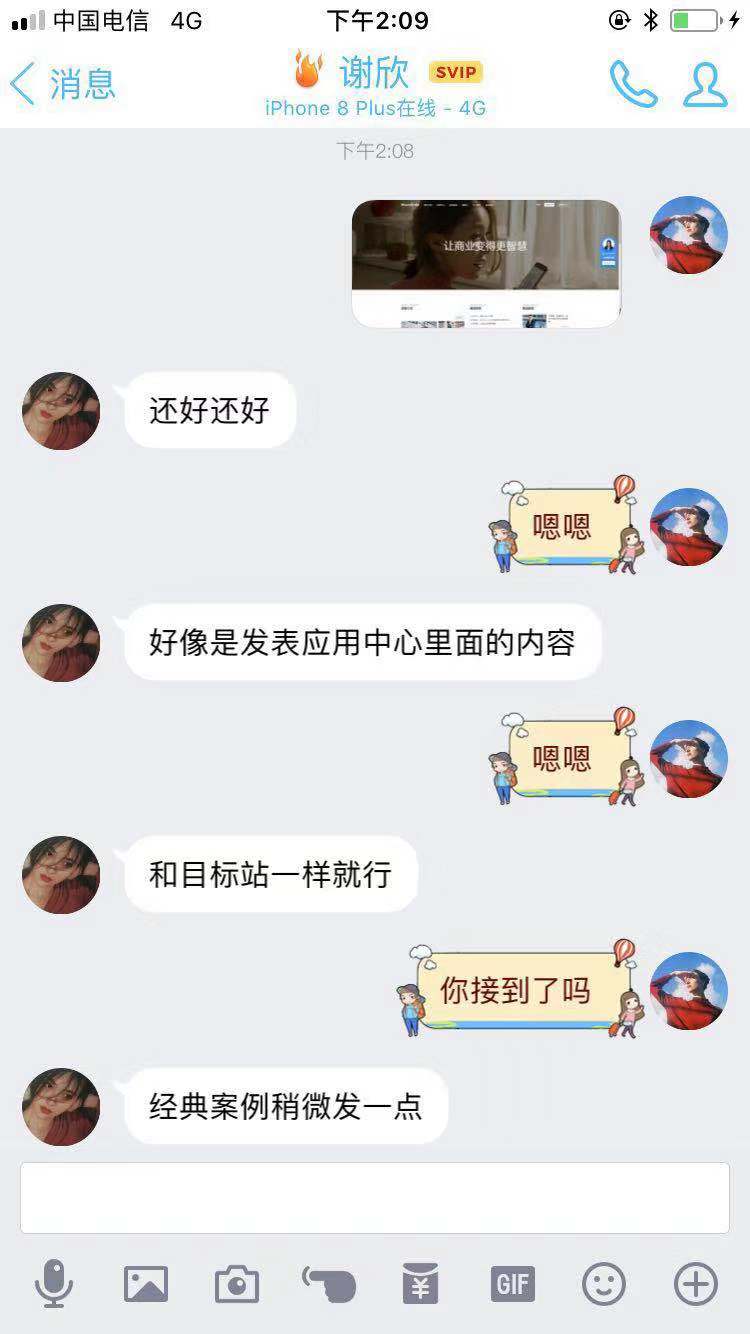Record a voice message with microphone
The height and width of the screenshot is (1334, 750).
[53, 1283]
